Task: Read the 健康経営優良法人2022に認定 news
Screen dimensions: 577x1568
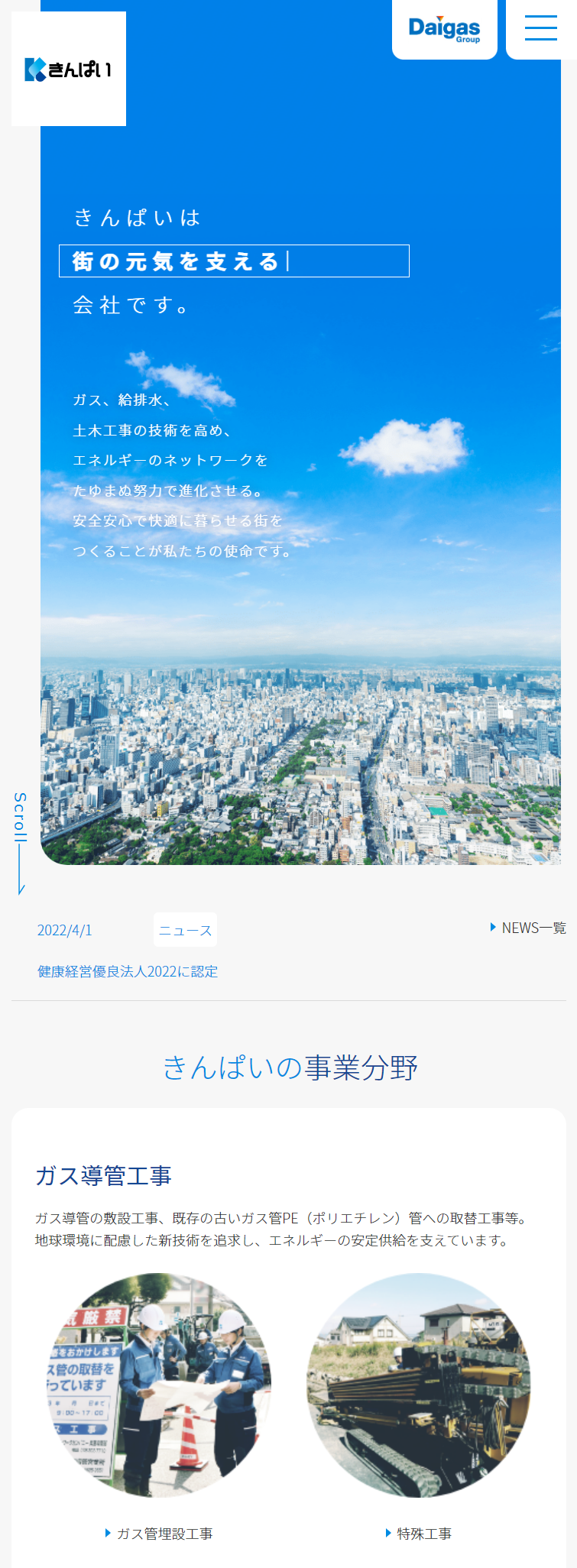Action: [x=128, y=971]
